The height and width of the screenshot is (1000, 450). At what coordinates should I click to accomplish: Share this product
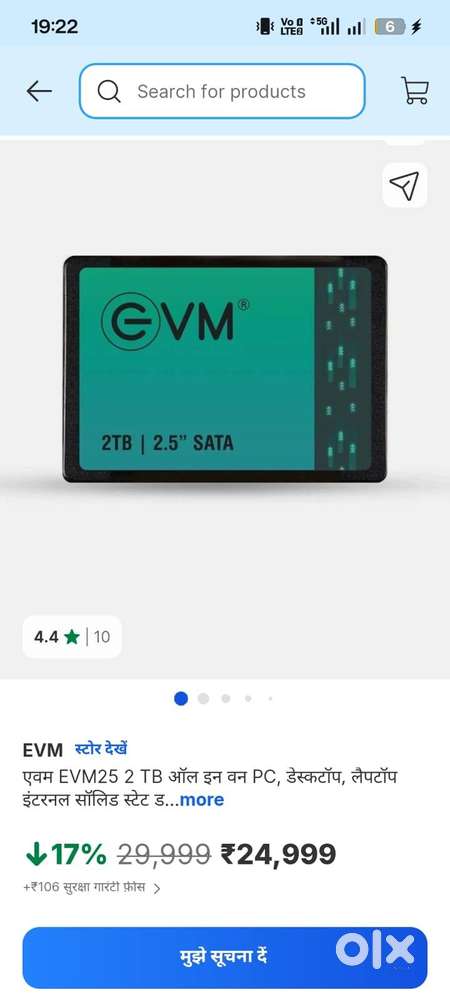pos(405,185)
